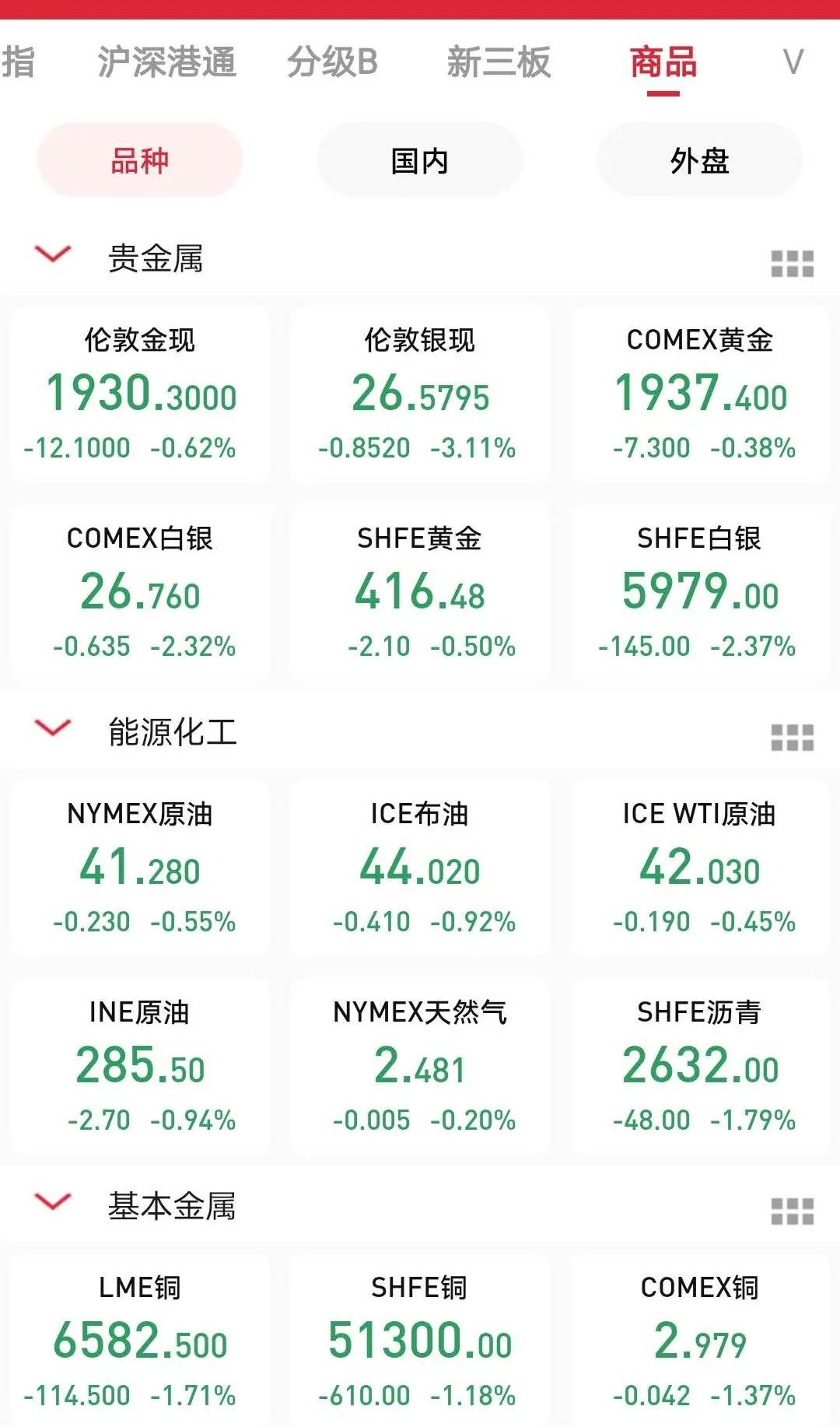Select the 外盘 filter chip

coord(699,161)
